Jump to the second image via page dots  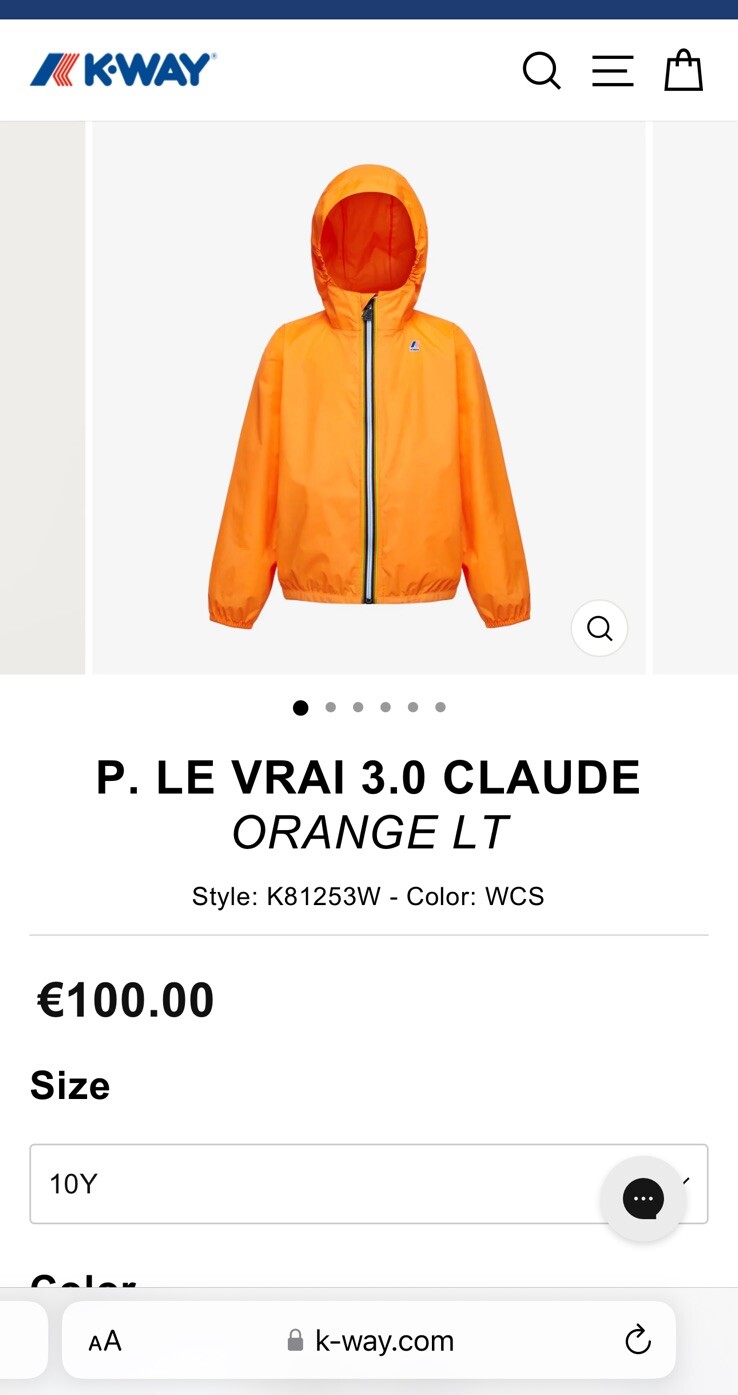(330, 707)
